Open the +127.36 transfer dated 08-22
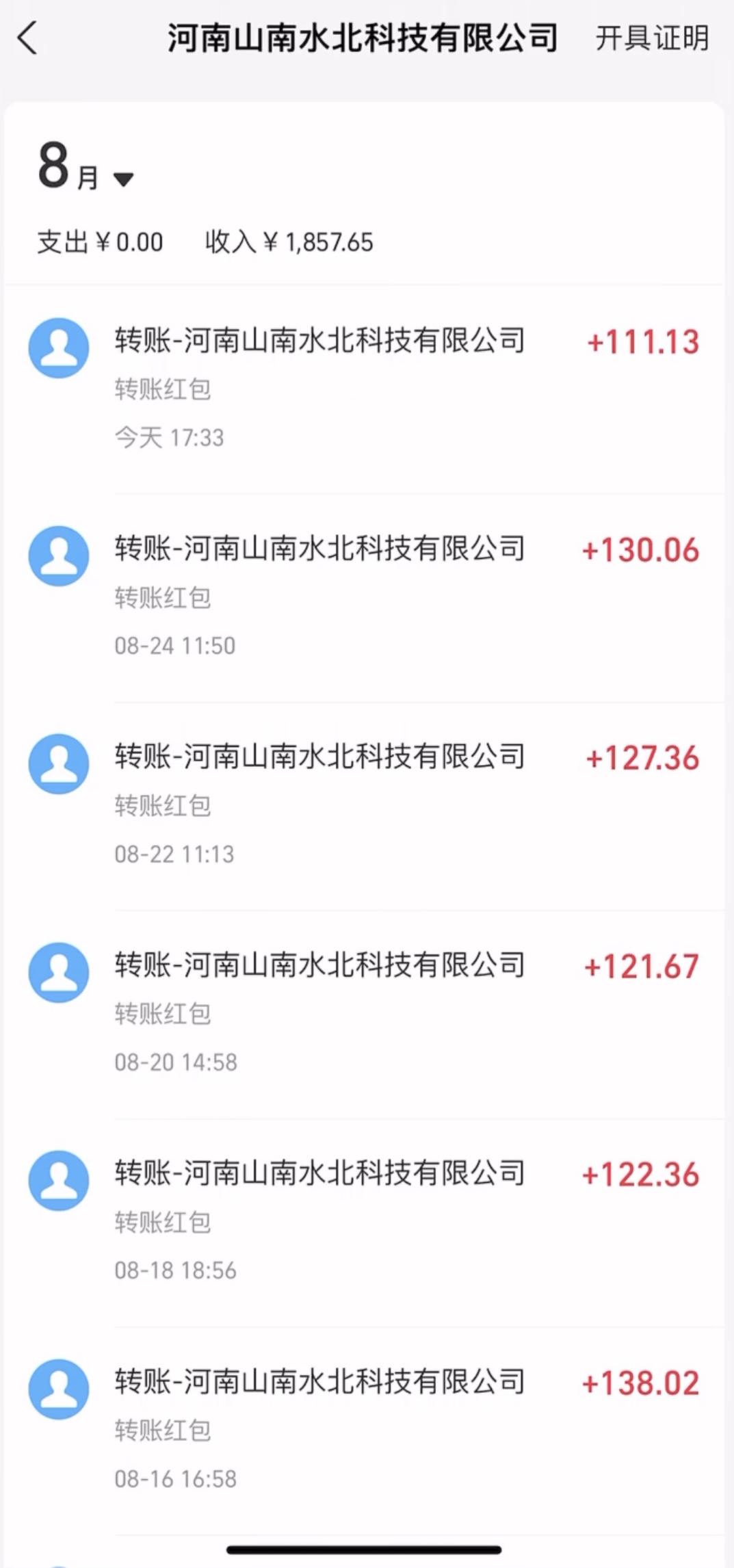This screenshot has height=1568, width=734. coord(364,805)
